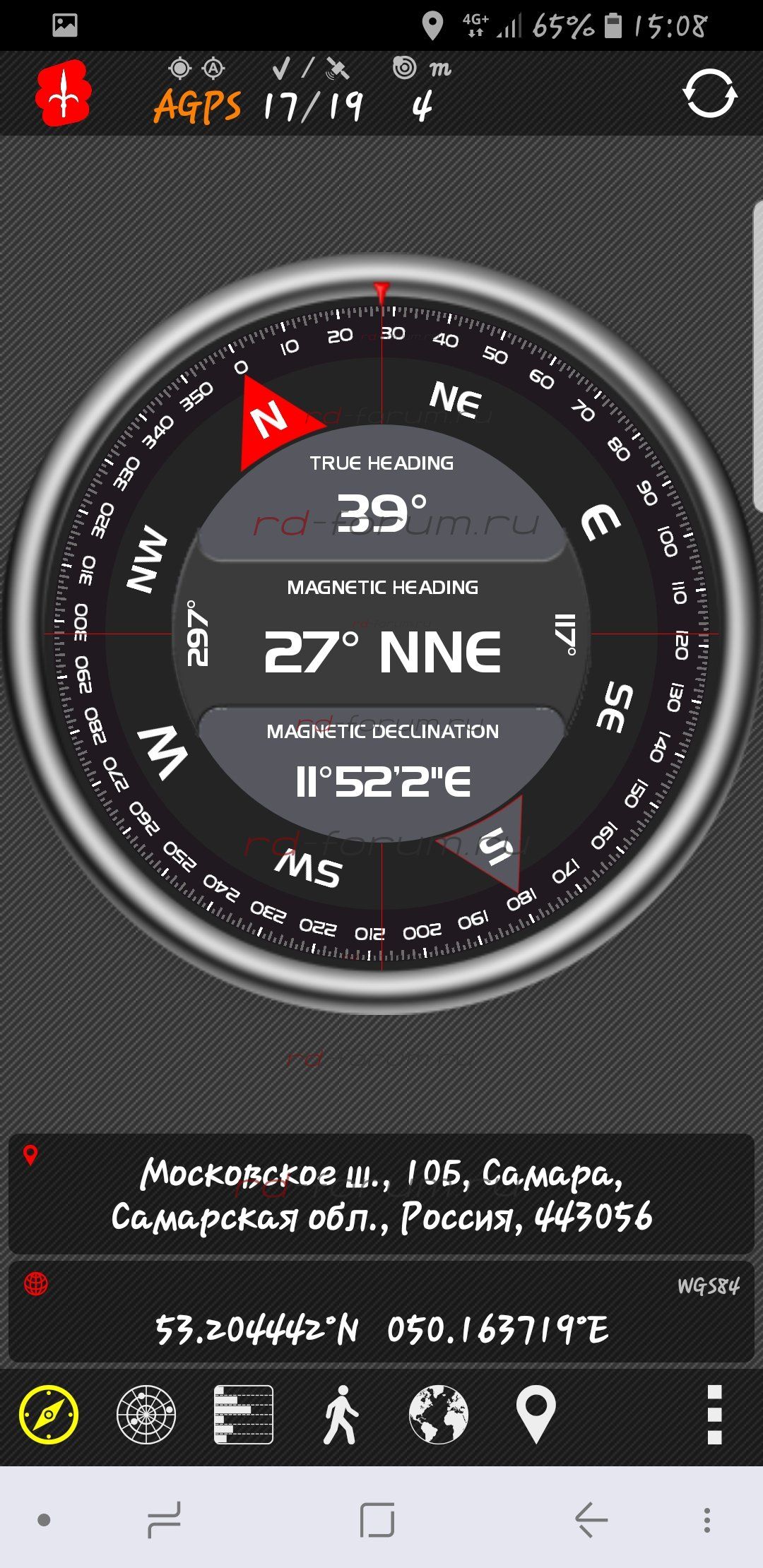Tap the refresh icon in the top bar
This screenshot has width=763, height=1568.
(709, 94)
